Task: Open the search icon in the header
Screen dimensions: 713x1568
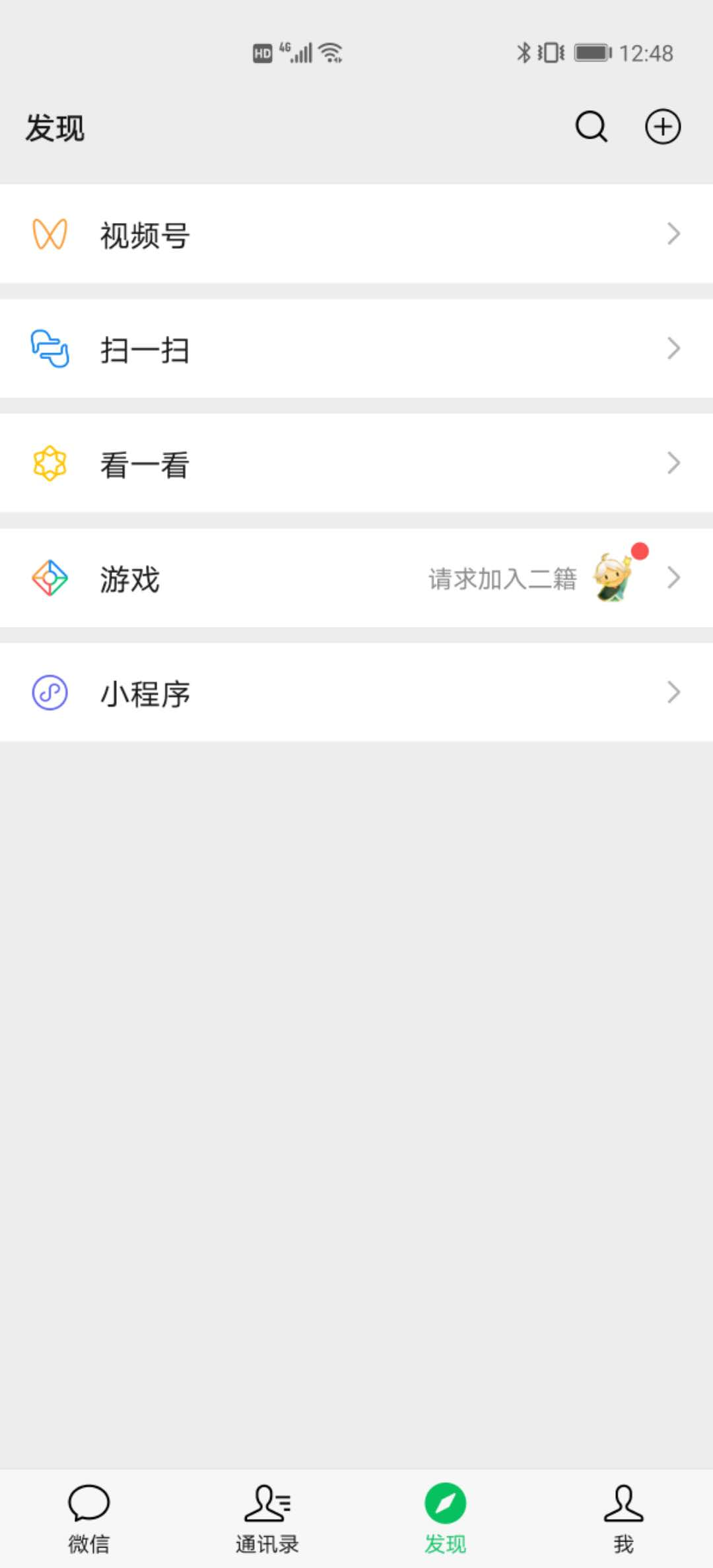Action: click(591, 127)
